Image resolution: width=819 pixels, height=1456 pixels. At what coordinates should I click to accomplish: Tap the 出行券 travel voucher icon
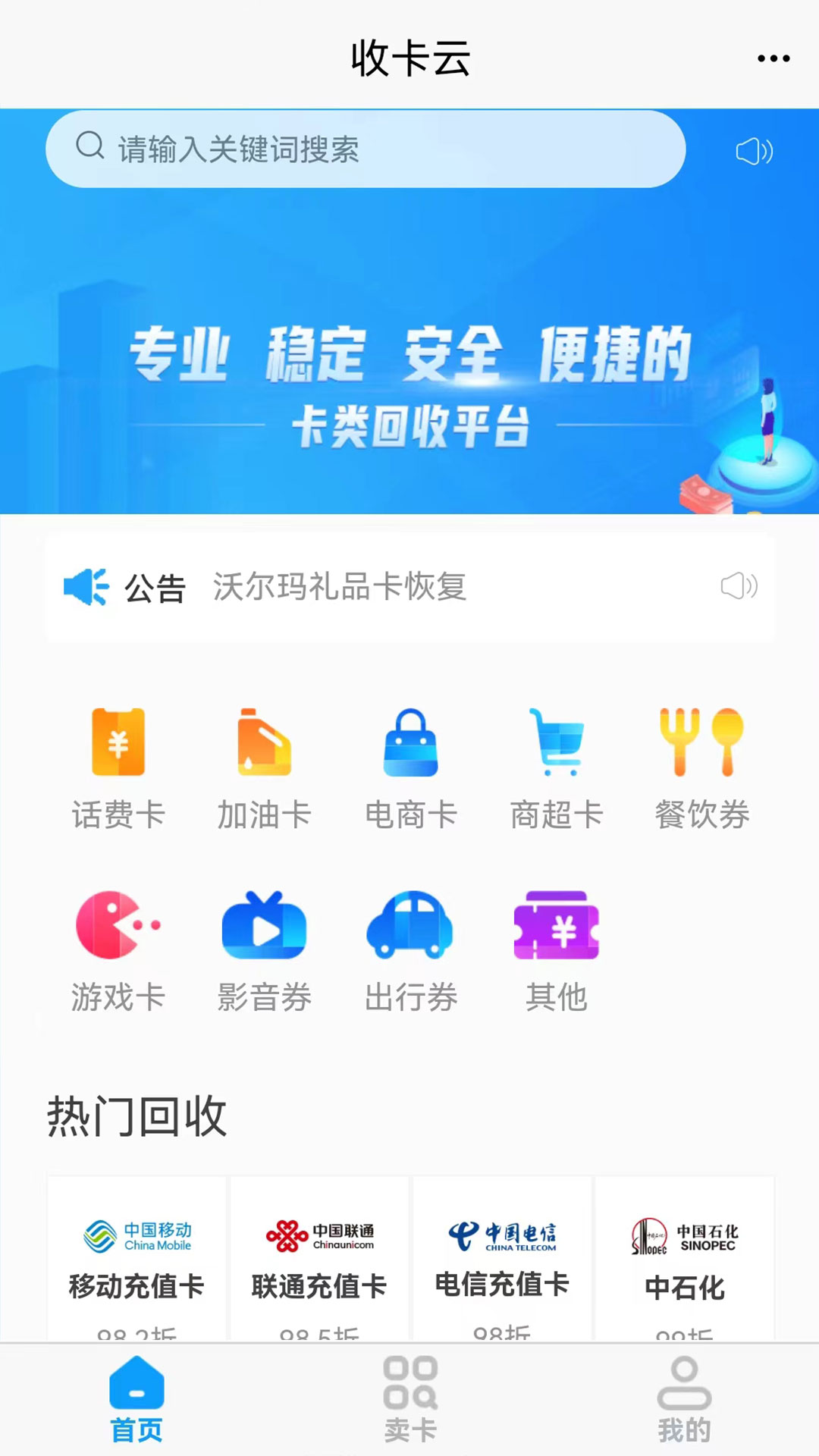410,927
